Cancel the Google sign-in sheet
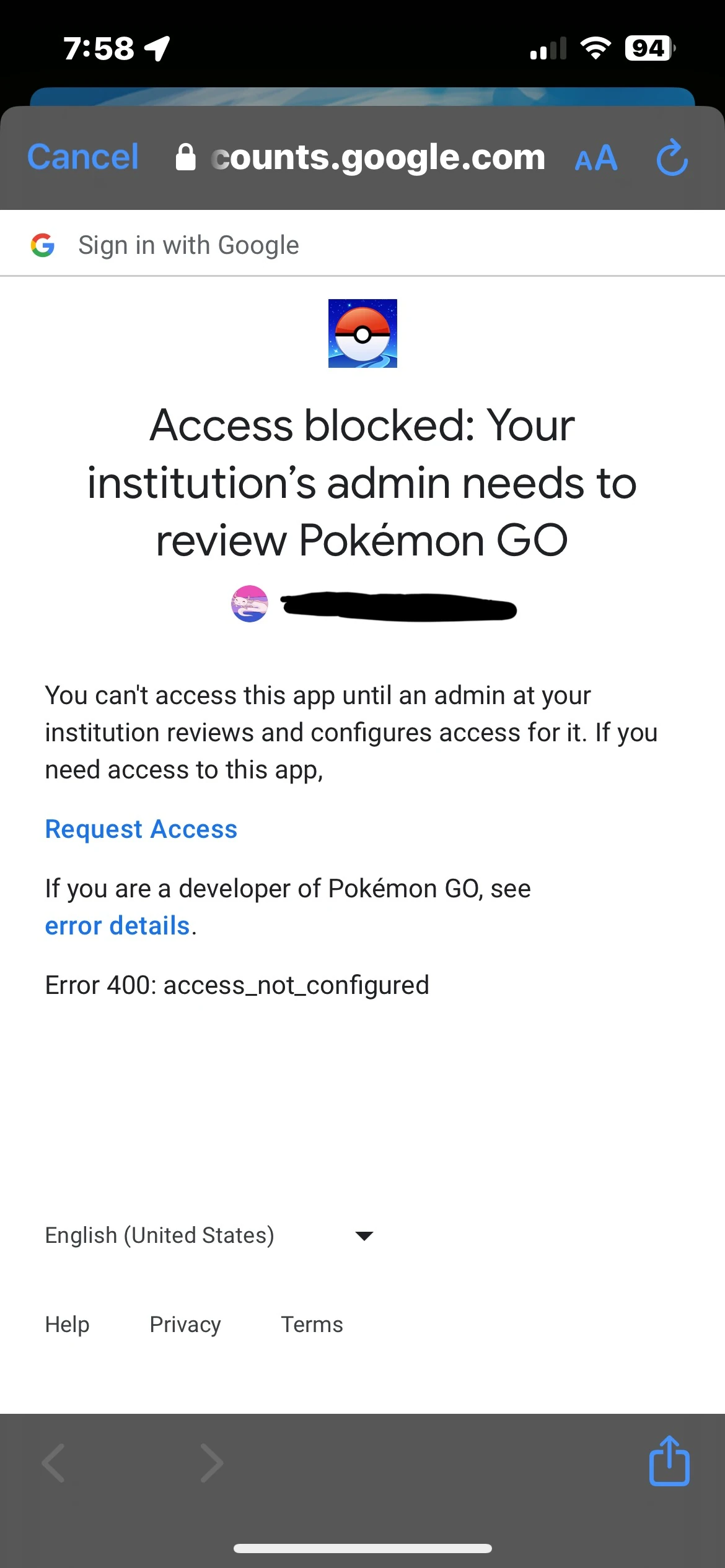725x1568 pixels. tap(82, 157)
